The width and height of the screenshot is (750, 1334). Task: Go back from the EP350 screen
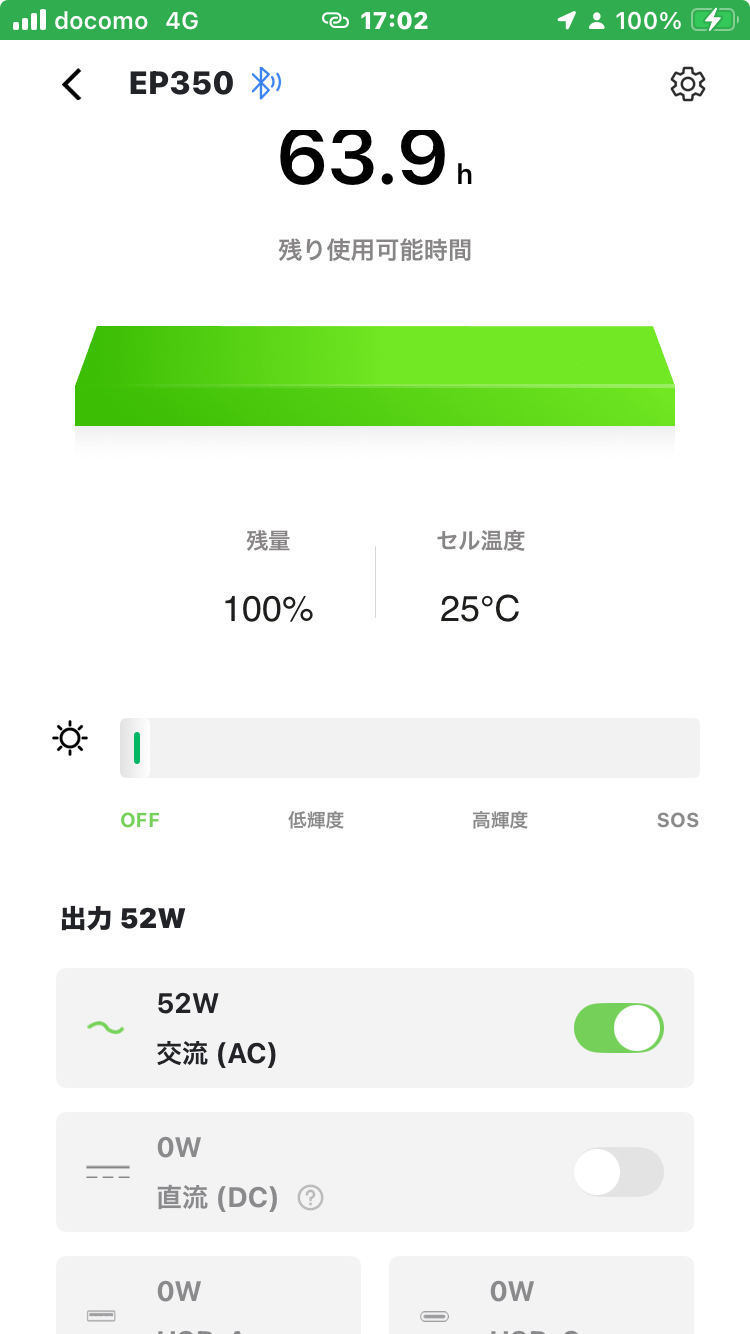tap(72, 84)
